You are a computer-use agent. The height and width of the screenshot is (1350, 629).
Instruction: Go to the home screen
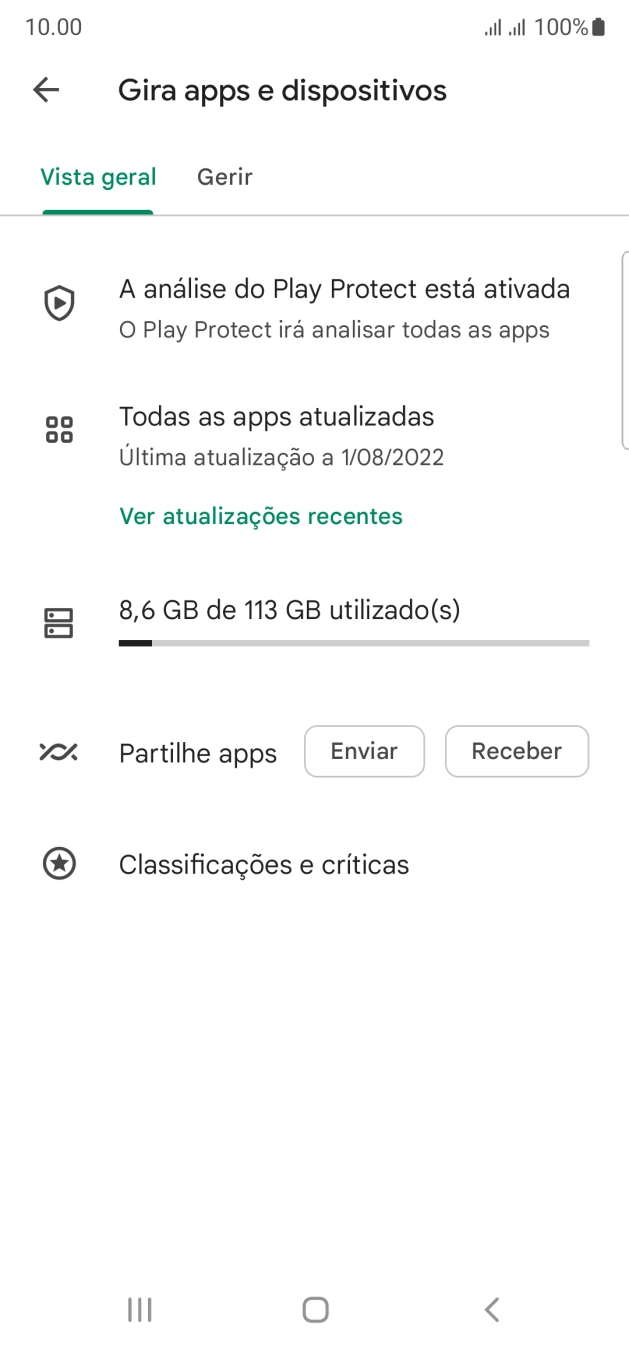(315, 1309)
